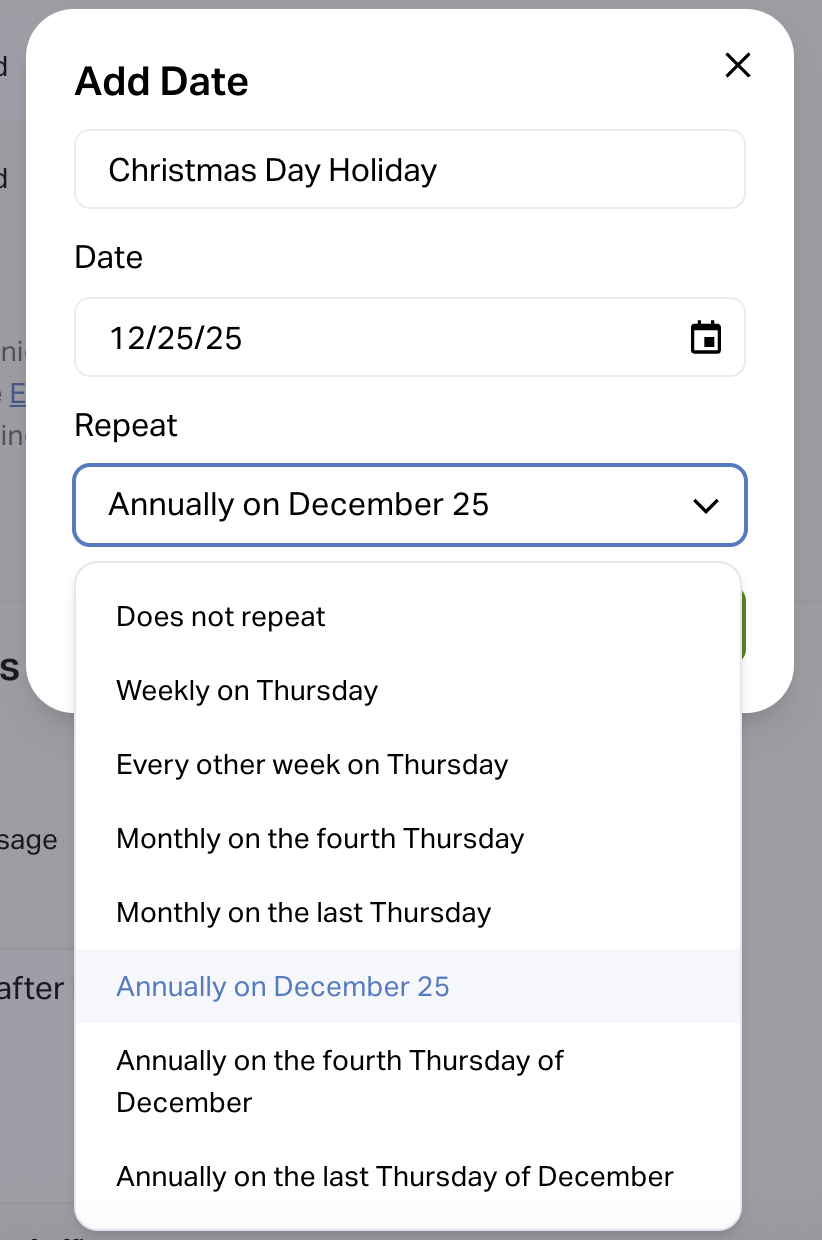This screenshot has height=1240, width=822.
Task: Select Annually on the last Thursday of December
Action: coord(394,1177)
